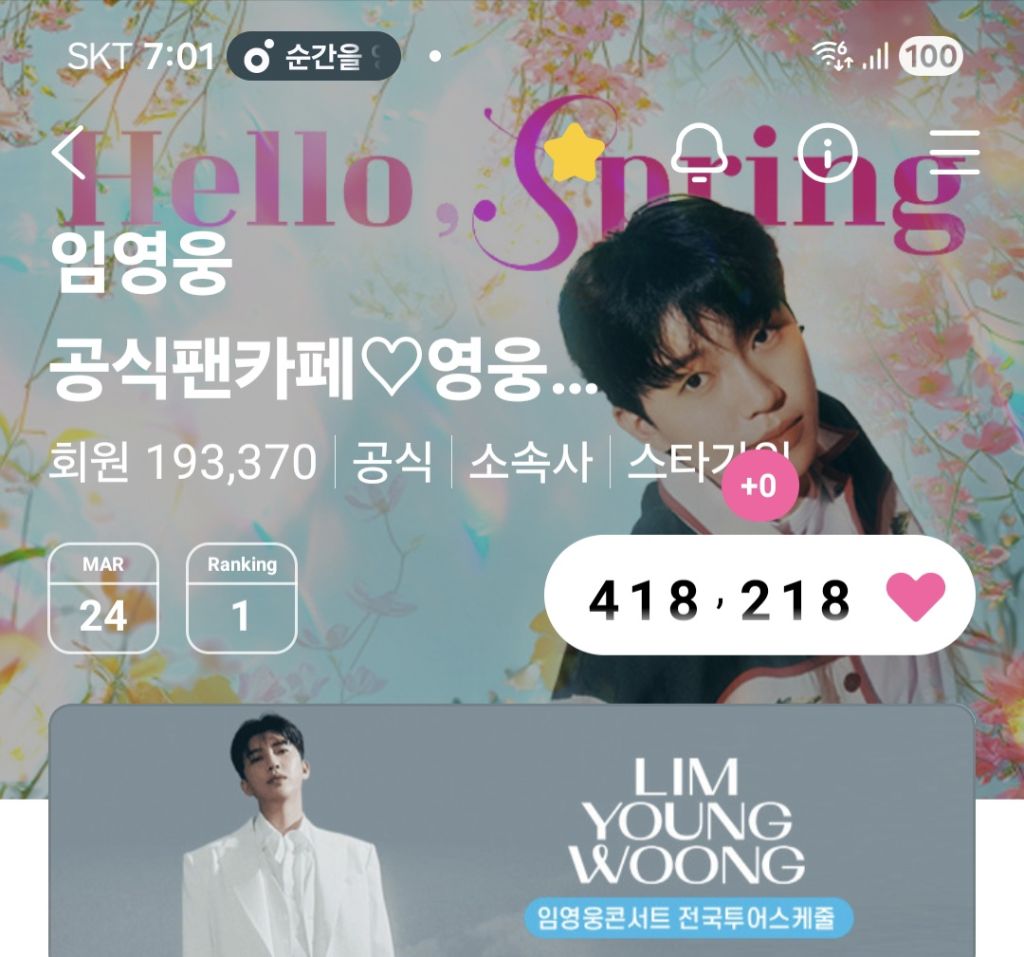The image size is (1024, 957).
Task: Open the 소속사 link
Action: 530,462
